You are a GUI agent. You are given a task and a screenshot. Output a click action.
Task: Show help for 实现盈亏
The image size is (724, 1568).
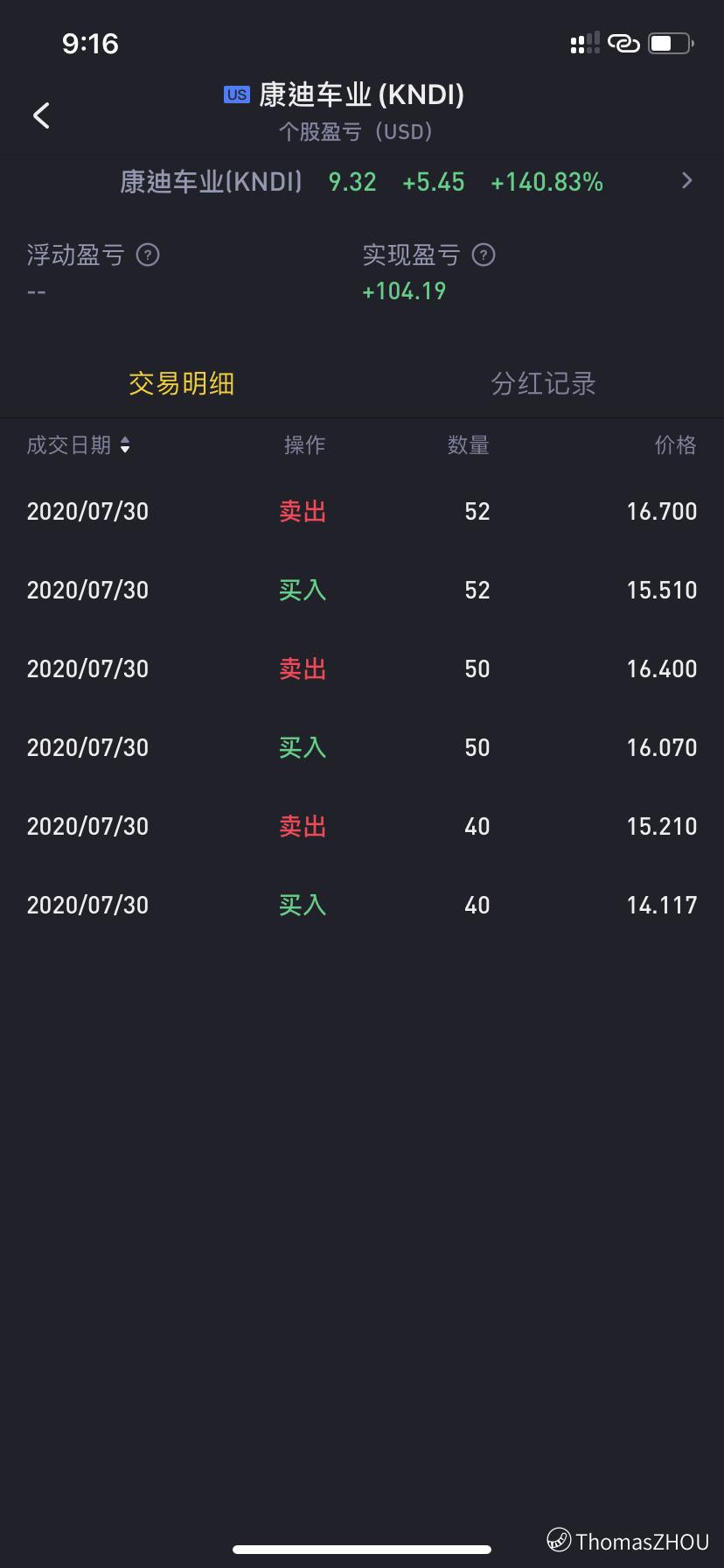pos(484,255)
